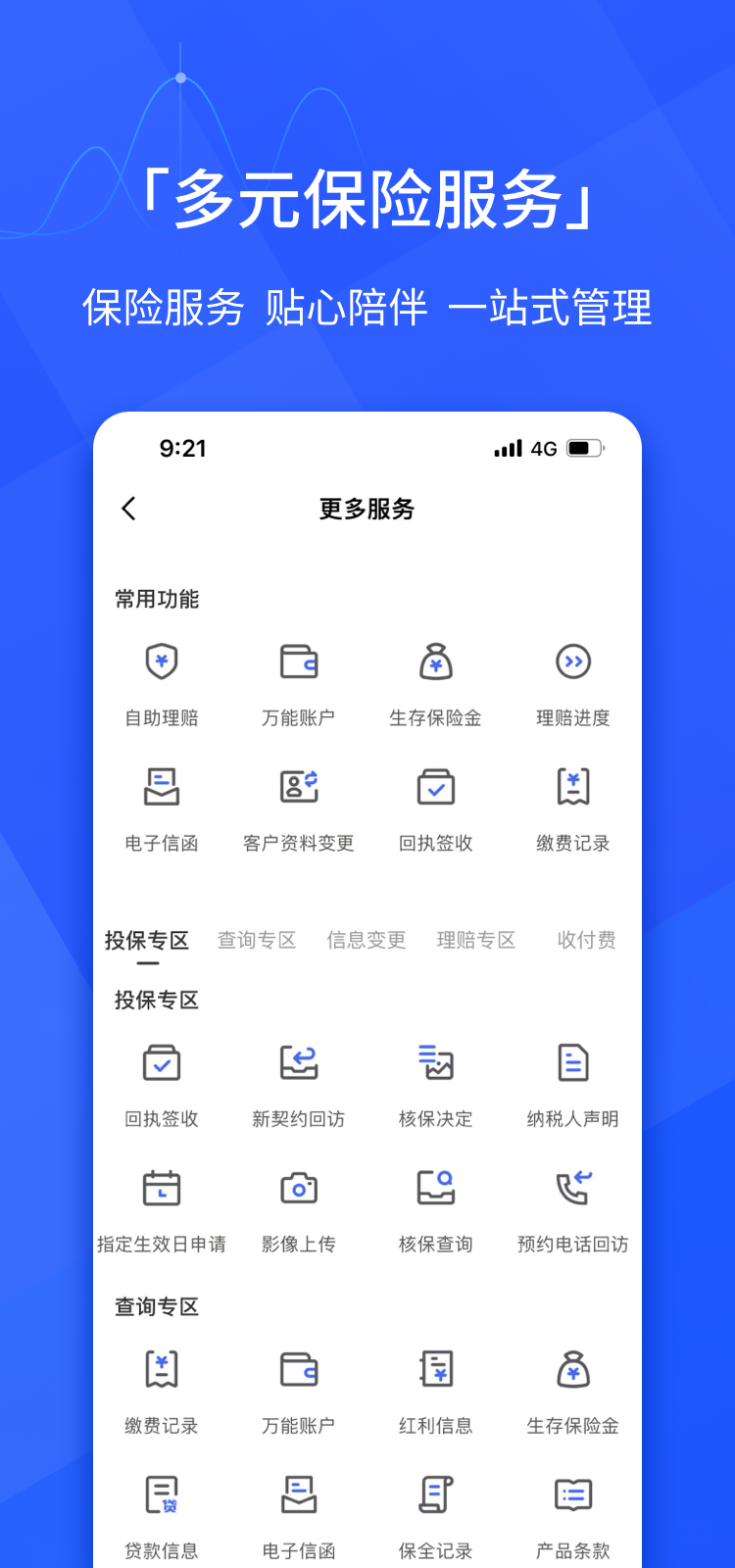Select 客户资料变更 customer info change
The height and width of the screenshot is (1568, 735).
(x=299, y=807)
